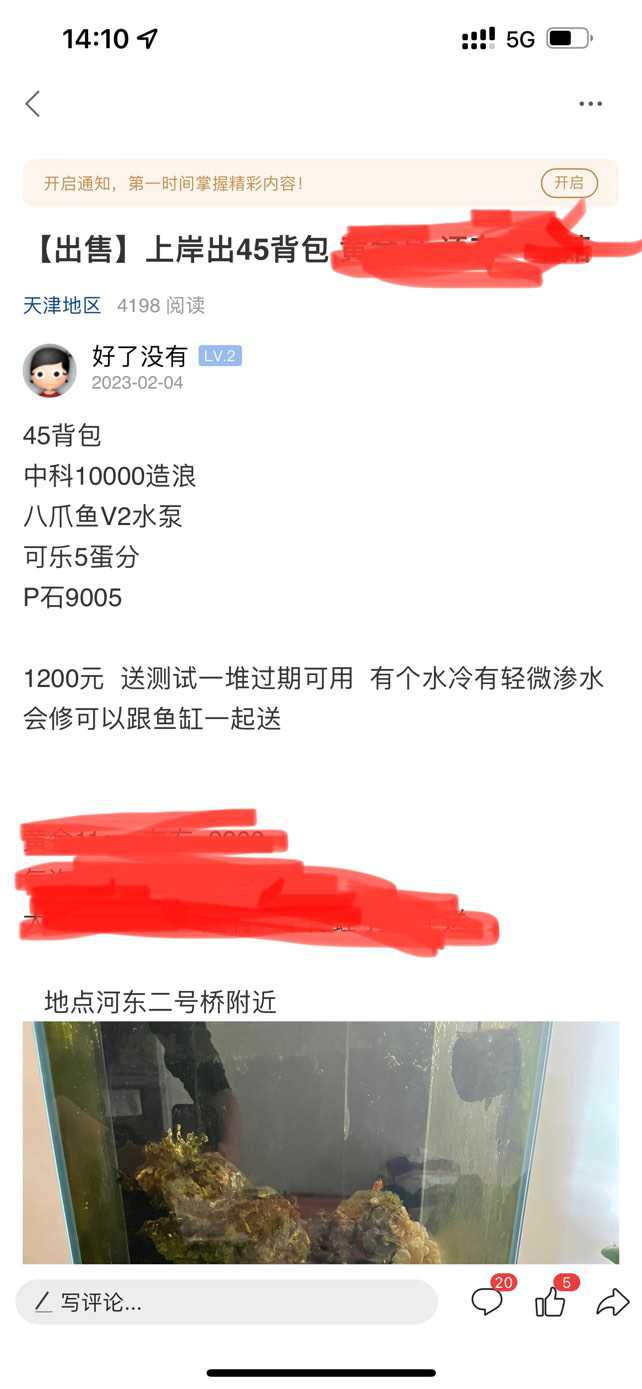The height and width of the screenshot is (1389, 642).
Task: Open the three-dot overflow menu
Action: 590,104
